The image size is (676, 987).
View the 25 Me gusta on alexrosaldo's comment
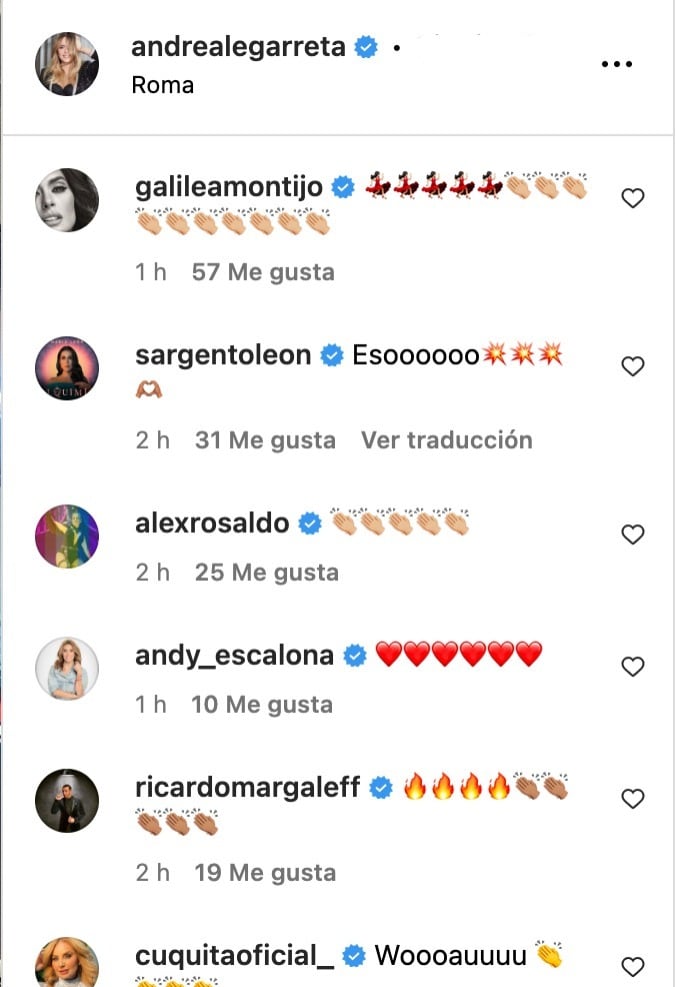267,573
